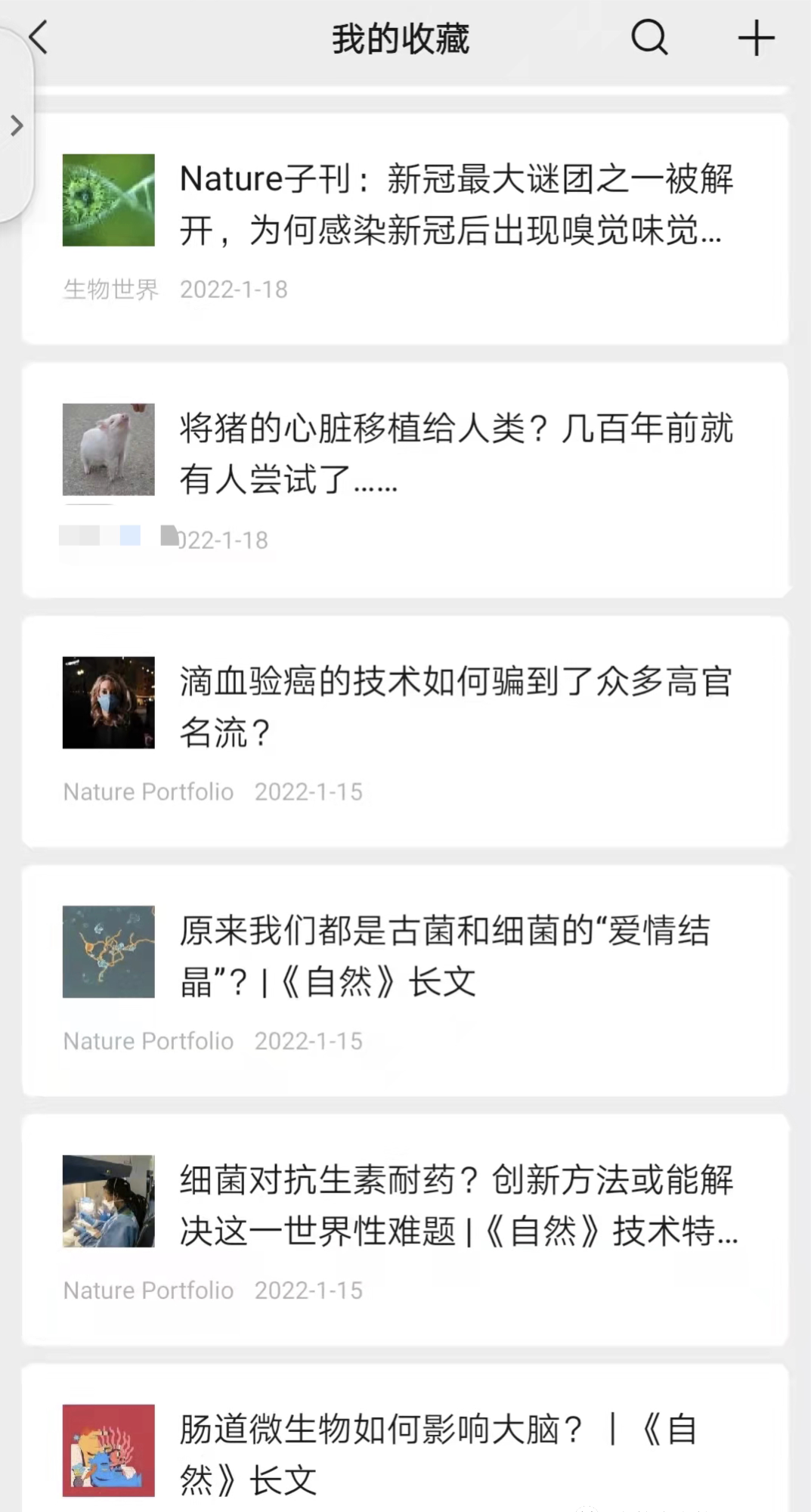Open the Nature子刊 新冠 smell and taste article
This screenshot has height=1512, width=811.
coord(456,204)
